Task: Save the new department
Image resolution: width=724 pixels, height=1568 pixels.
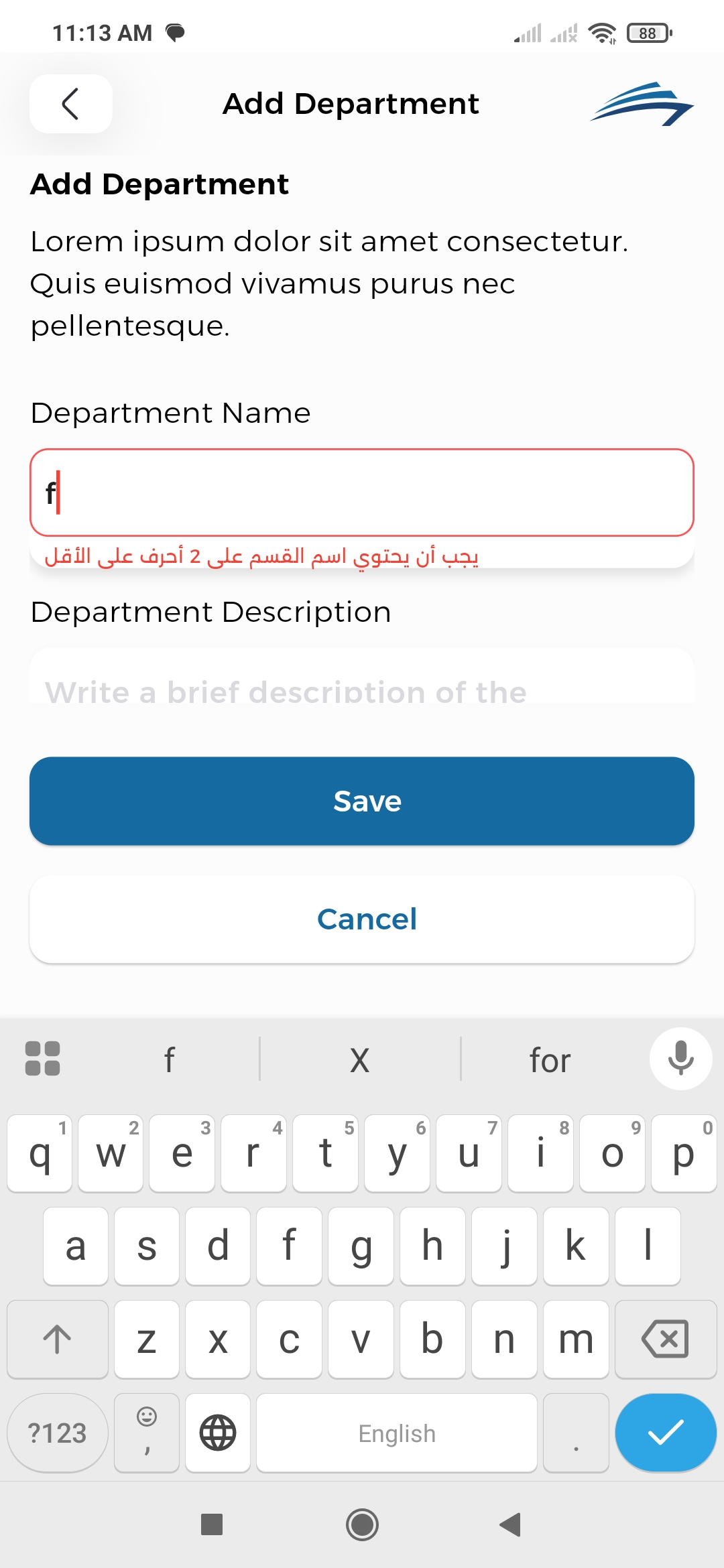Action: pos(362,801)
